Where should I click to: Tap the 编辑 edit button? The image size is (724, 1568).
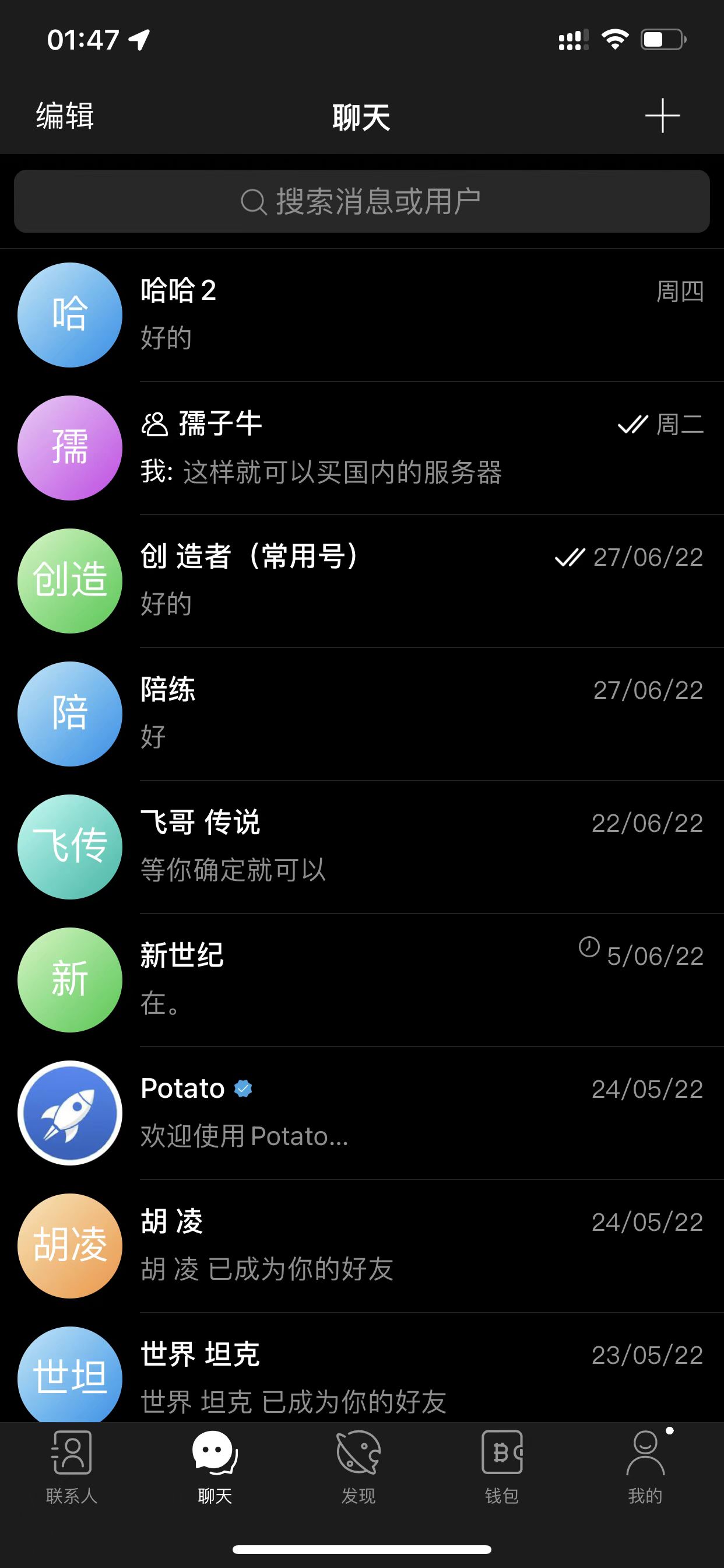(65, 116)
